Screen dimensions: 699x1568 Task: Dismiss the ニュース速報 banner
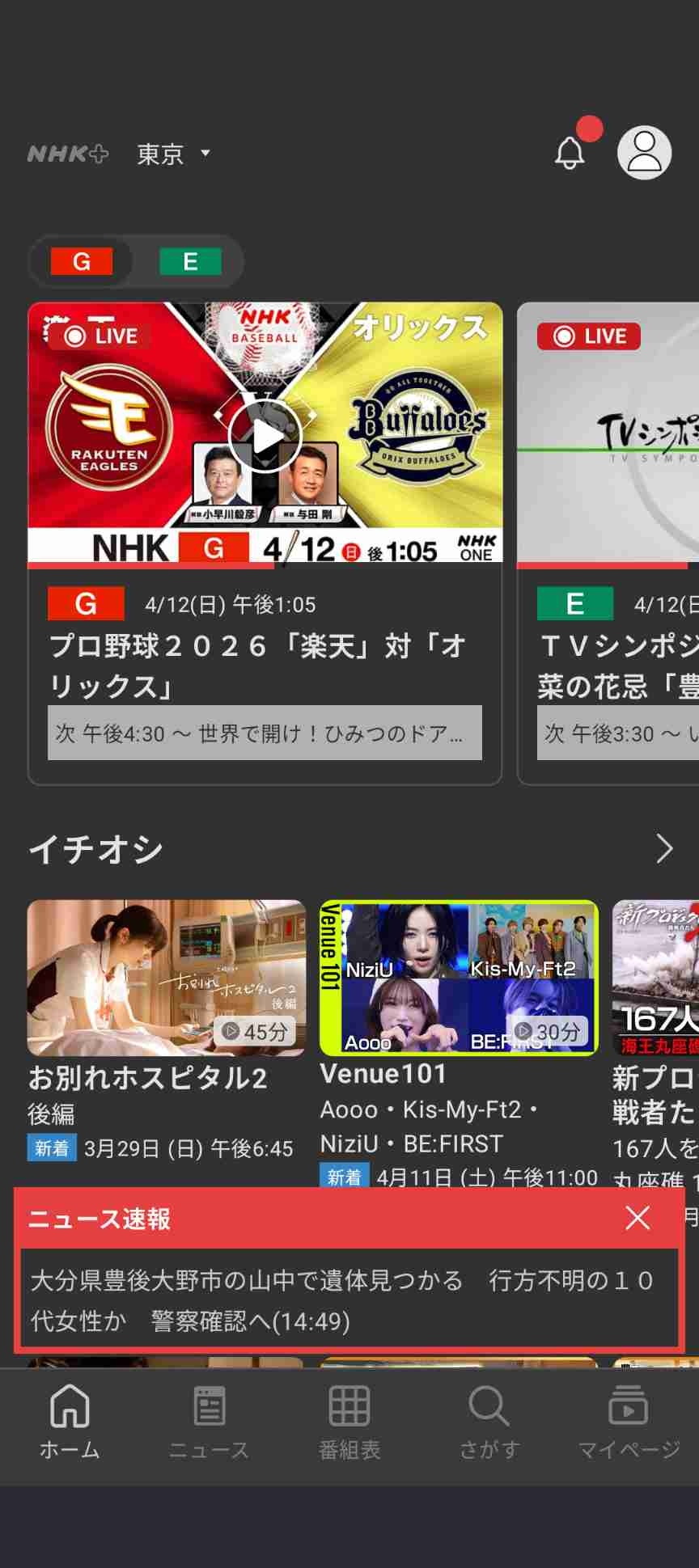(x=638, y=1218)
